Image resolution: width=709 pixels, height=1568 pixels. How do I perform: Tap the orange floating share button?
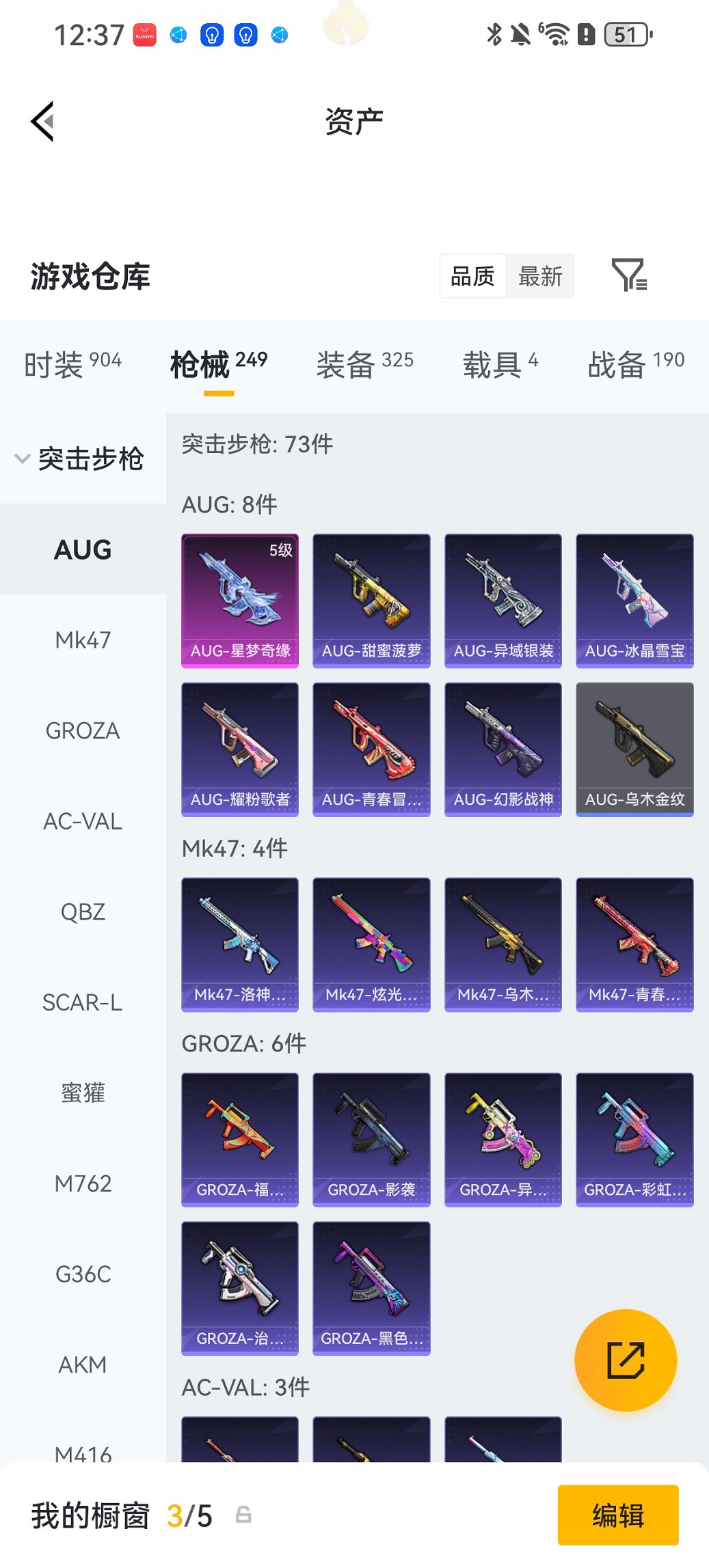(626, 1360)
